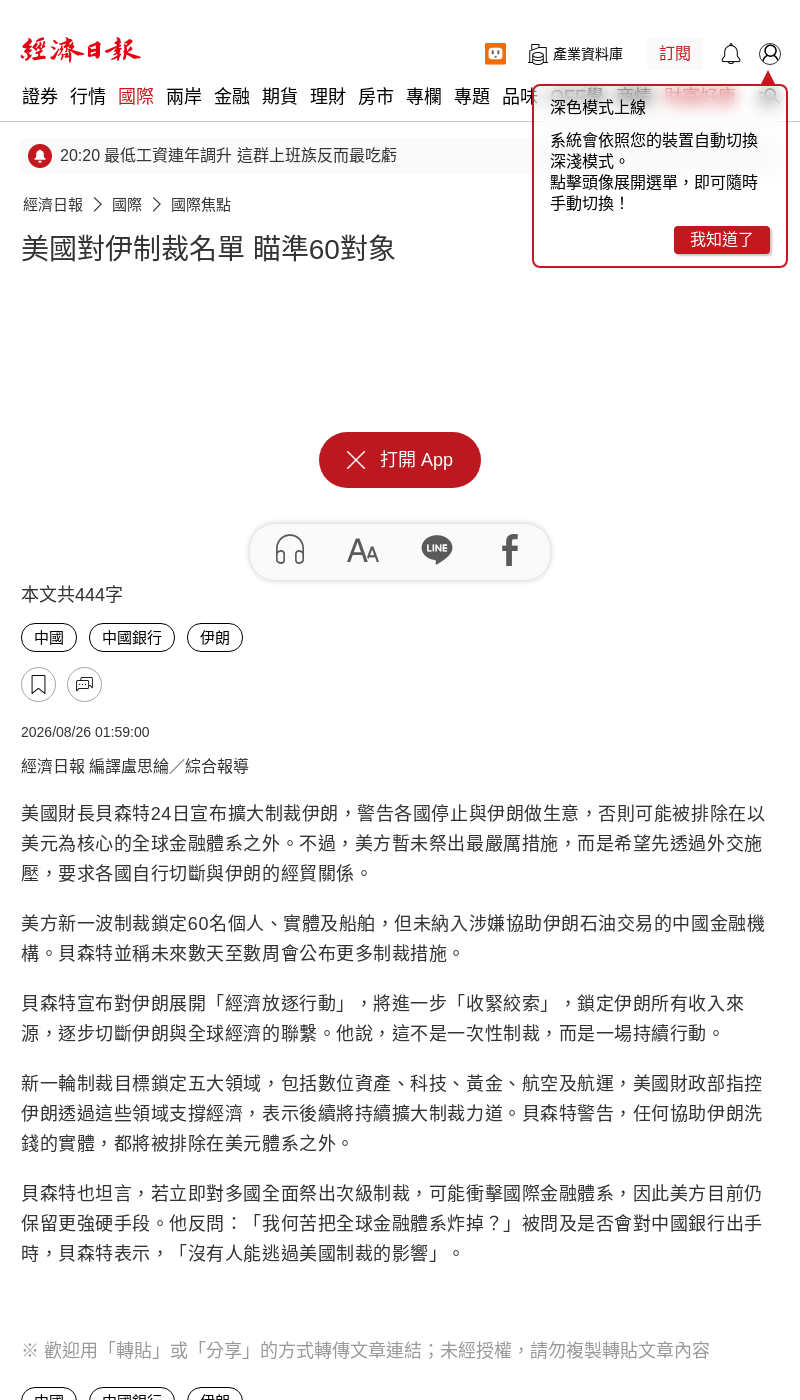Open the 理財 section

tap(328, 97)
